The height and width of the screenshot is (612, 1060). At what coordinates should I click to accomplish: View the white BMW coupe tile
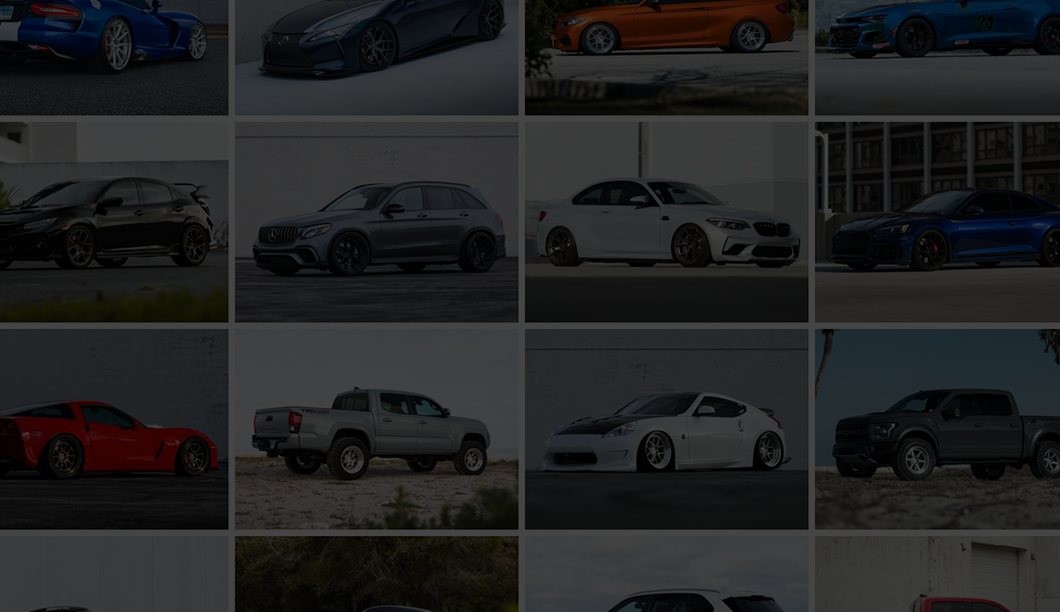(x=666, y=222)
